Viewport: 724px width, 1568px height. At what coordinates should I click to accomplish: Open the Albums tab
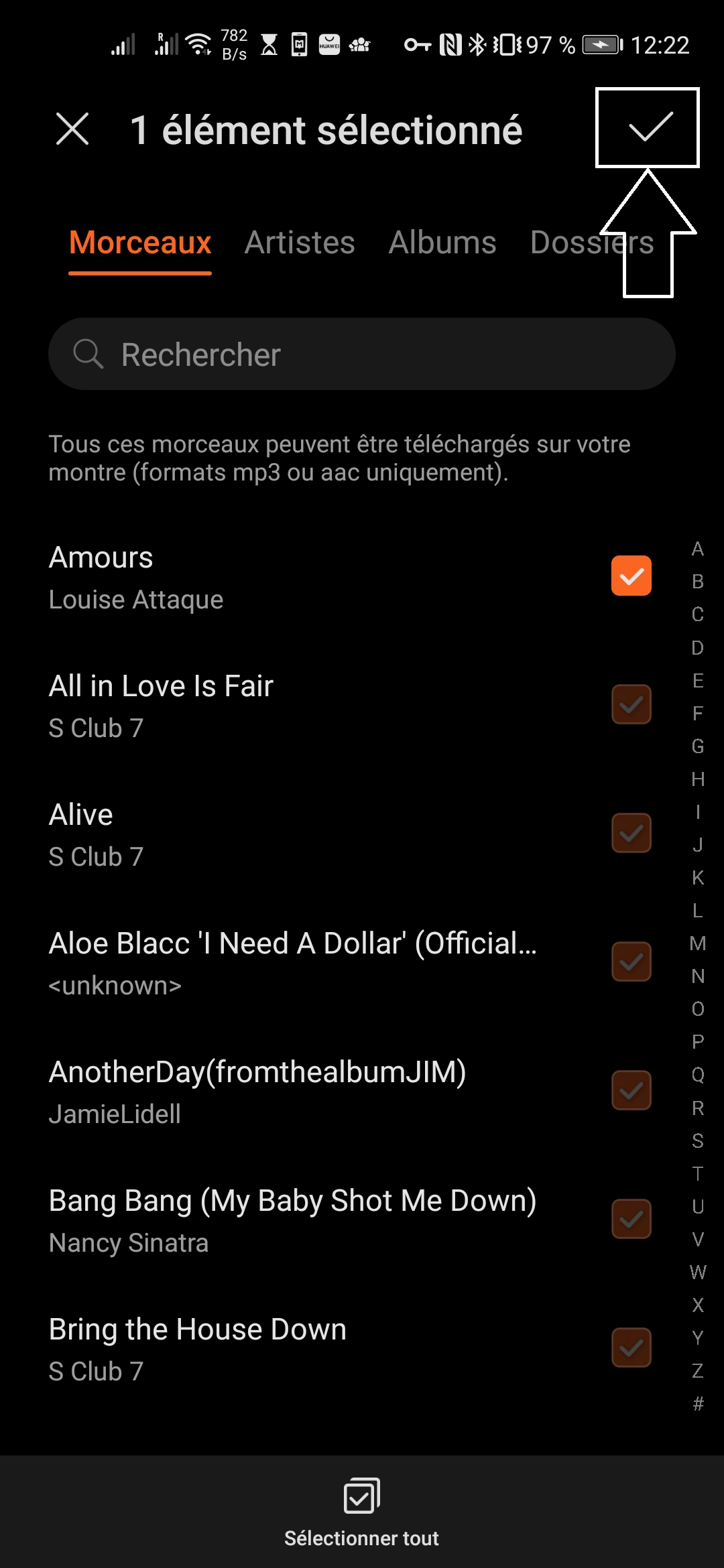442,243
